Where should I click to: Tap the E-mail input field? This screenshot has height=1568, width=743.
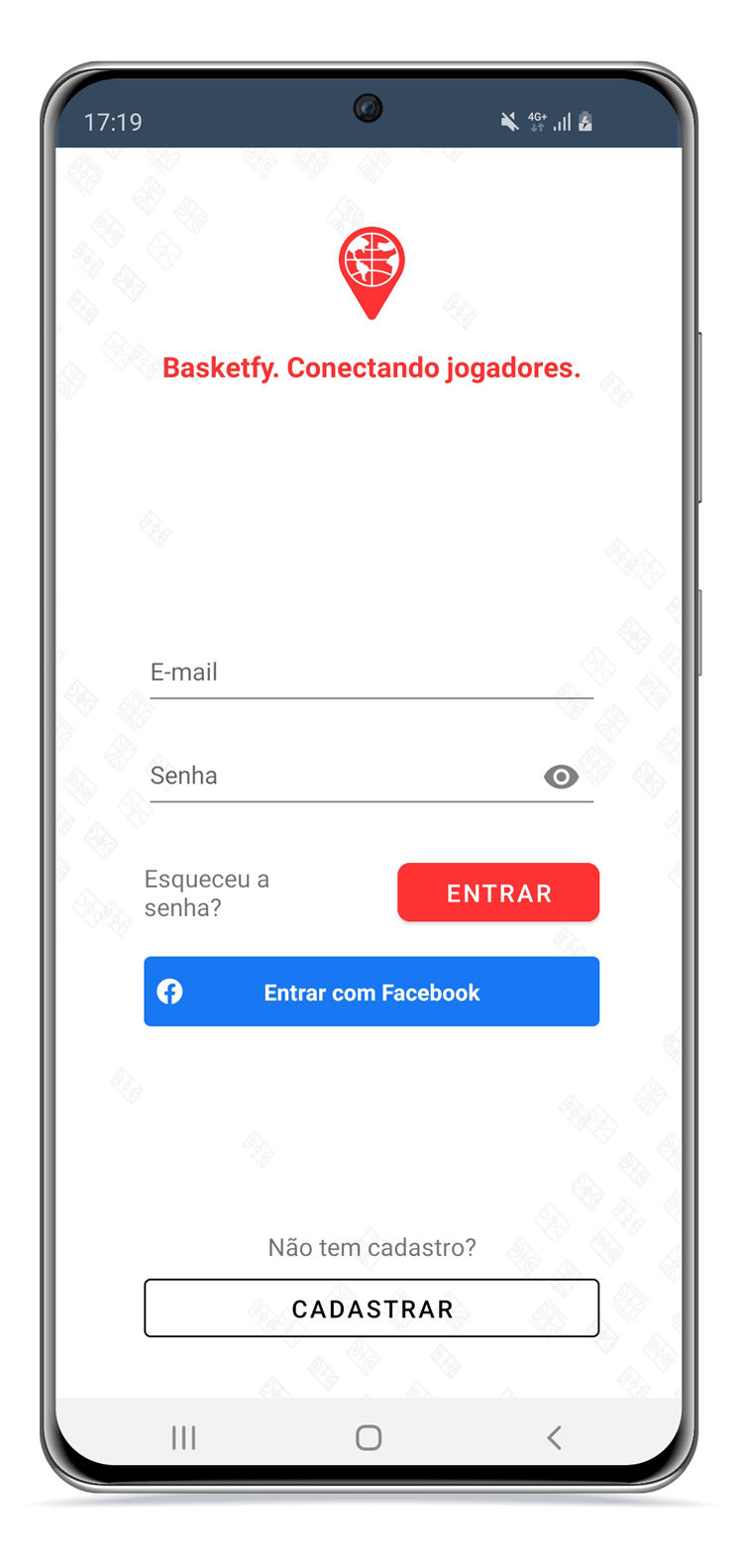click(371, 673)
